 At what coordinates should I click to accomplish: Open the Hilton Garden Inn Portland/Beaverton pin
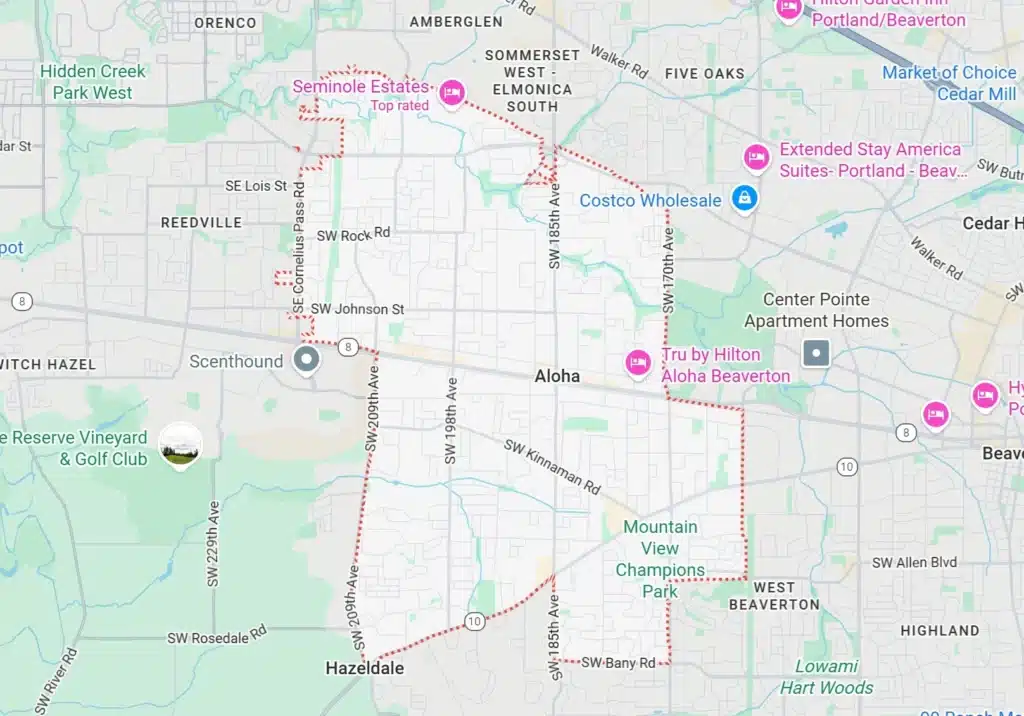(x=789, y=8)
